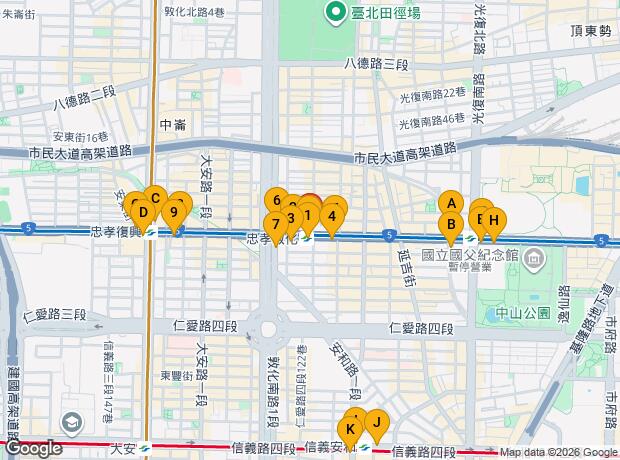Select map marker H
Image resolution: width=620 pixels, height=460 pixels.
click(494, 220)
